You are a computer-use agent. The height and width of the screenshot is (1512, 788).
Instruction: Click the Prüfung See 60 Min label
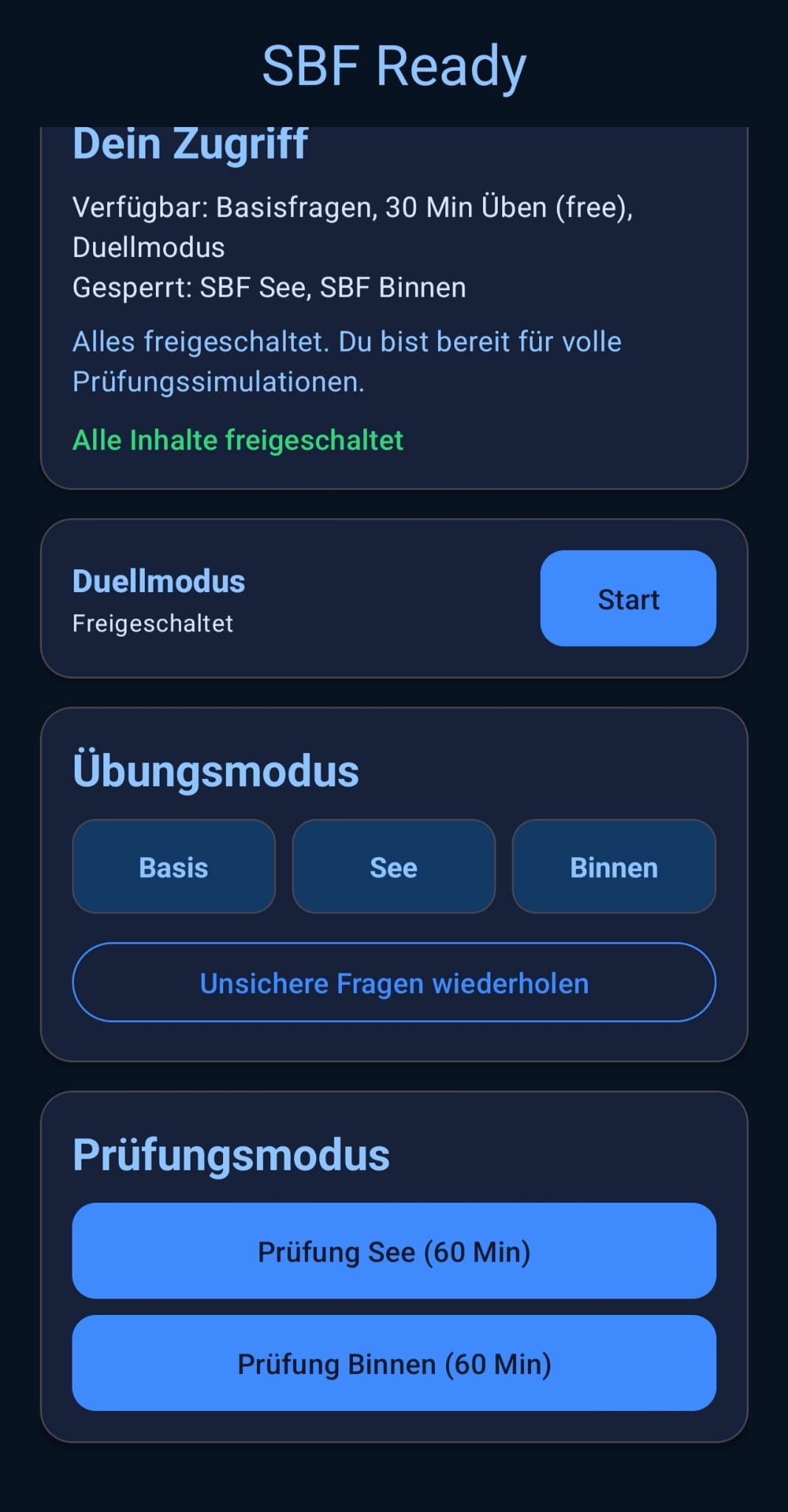click(394, 1251)
